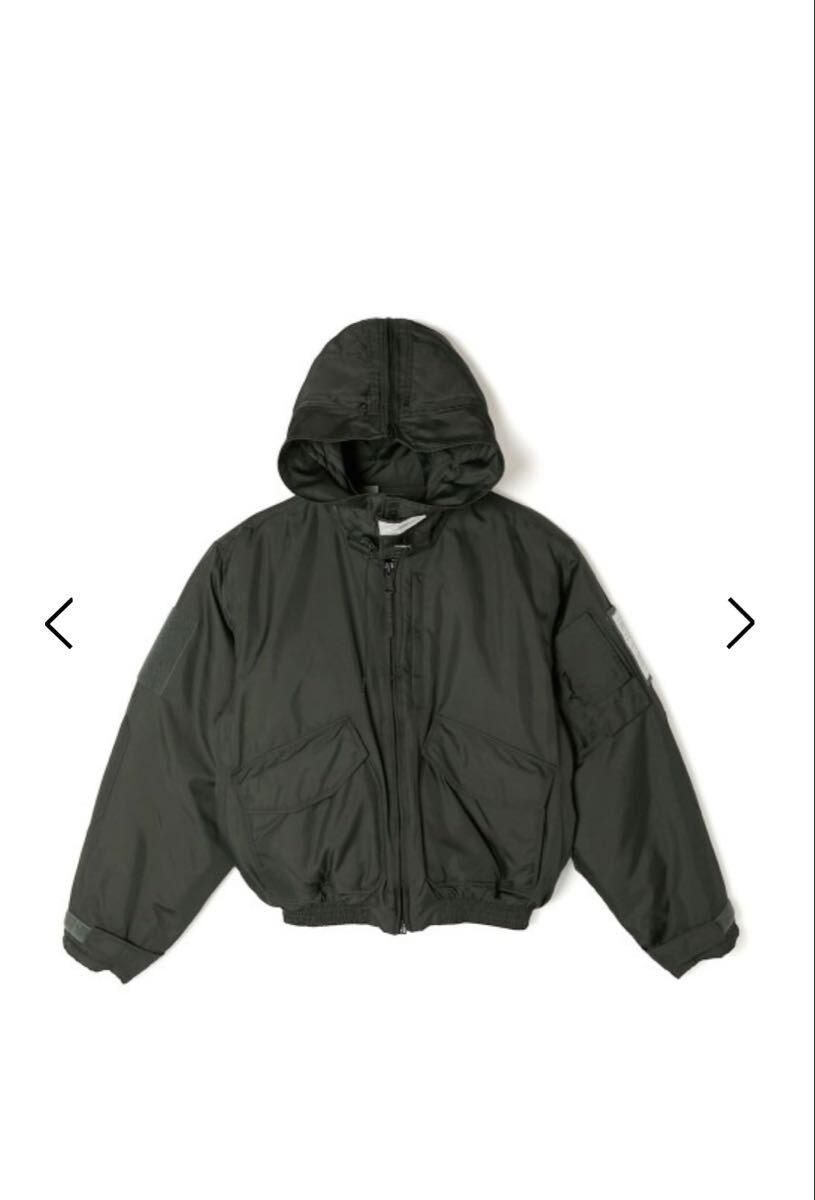Image resolution: width=815 pixels, height=1200 pixels.
Task: Go to the next product image
Action: (x=740, y=623)
